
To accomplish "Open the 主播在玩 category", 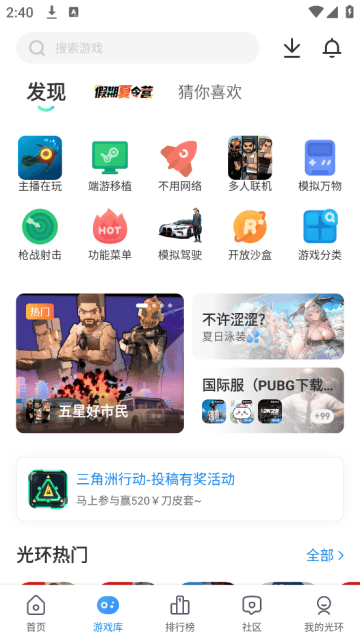I will point(40,164).
